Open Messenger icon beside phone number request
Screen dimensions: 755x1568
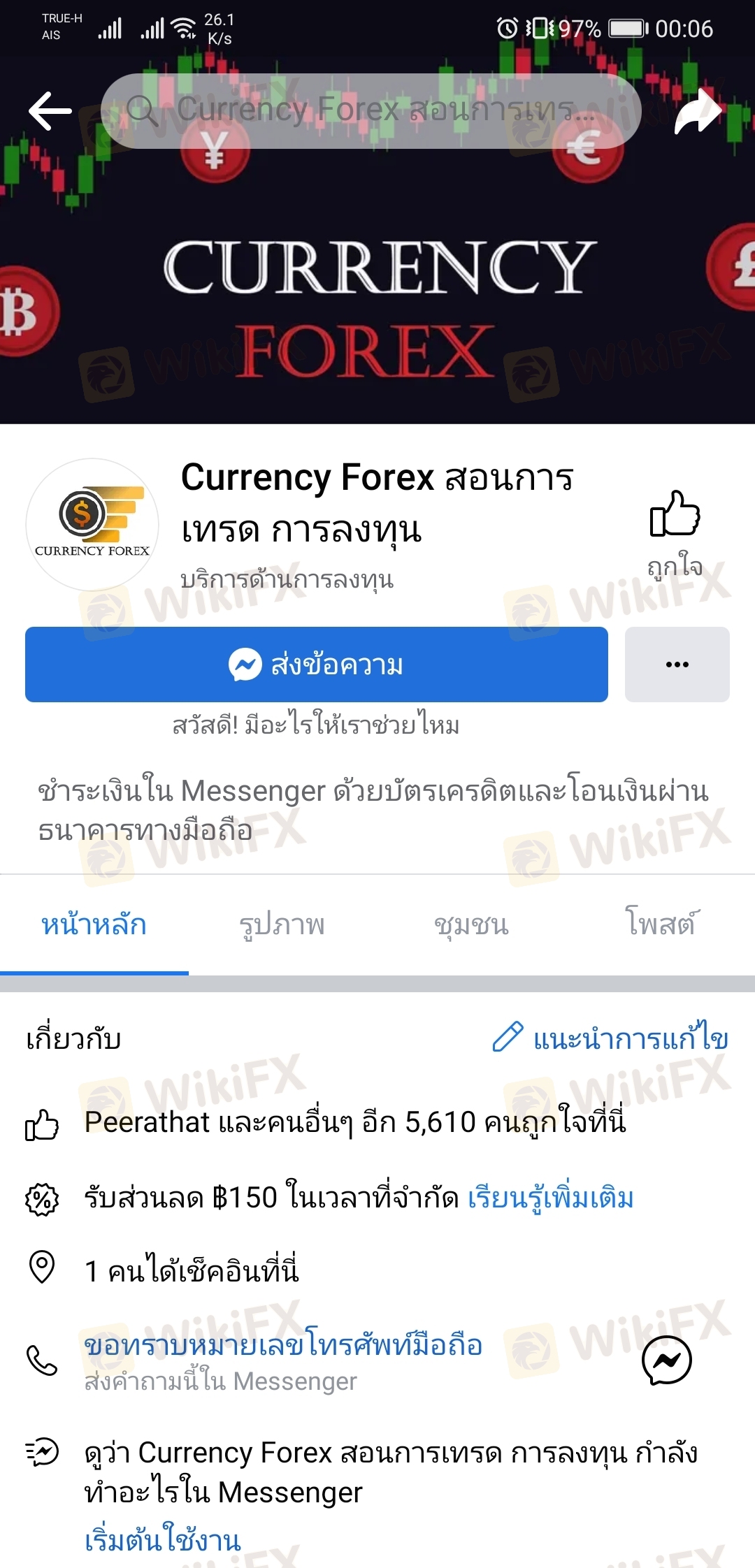[x=666, y=1360]
